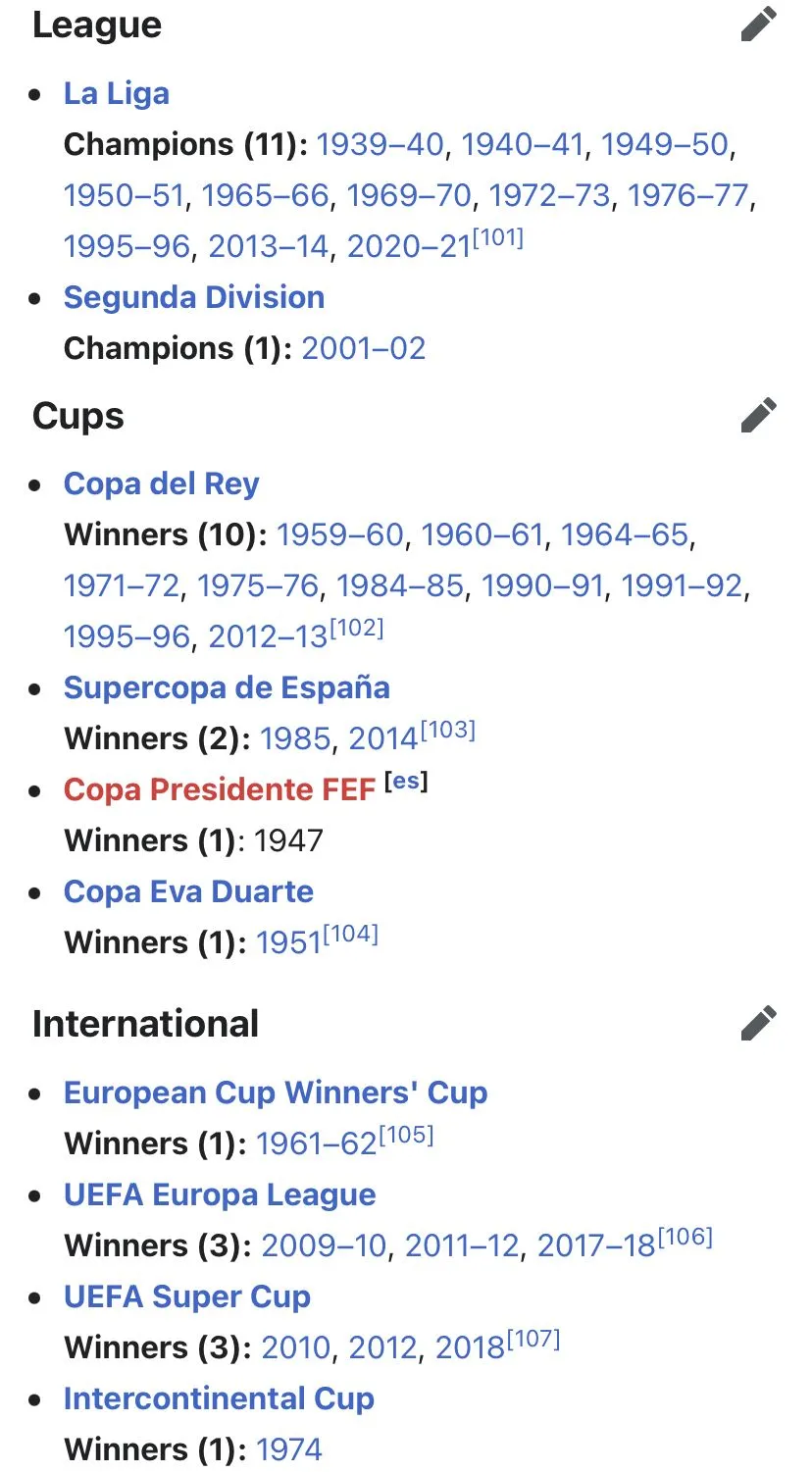
Task: Open the Copa del Rey link
Action: click(x=161, y=483)
